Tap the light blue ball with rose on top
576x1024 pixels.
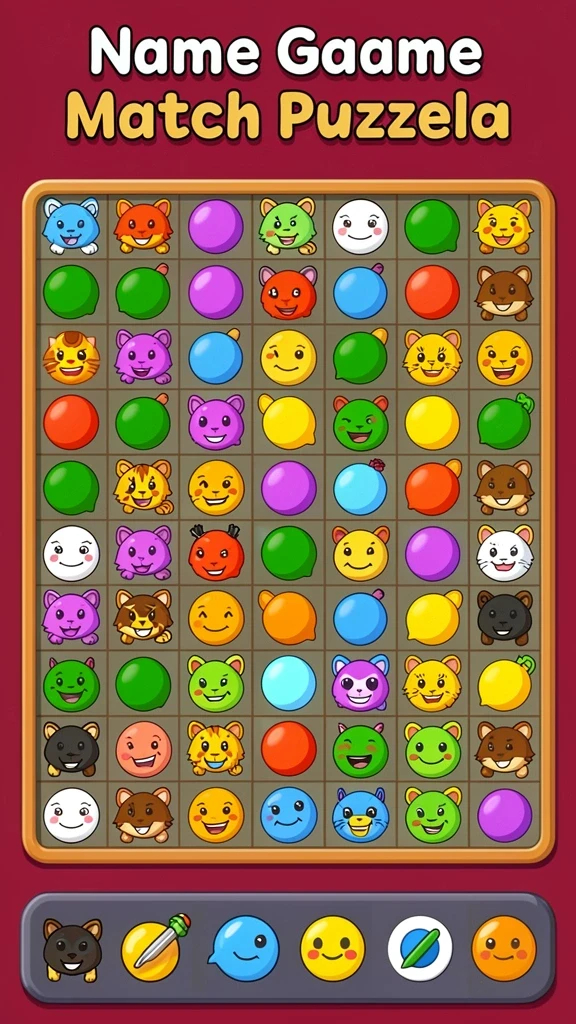point(360,487)
